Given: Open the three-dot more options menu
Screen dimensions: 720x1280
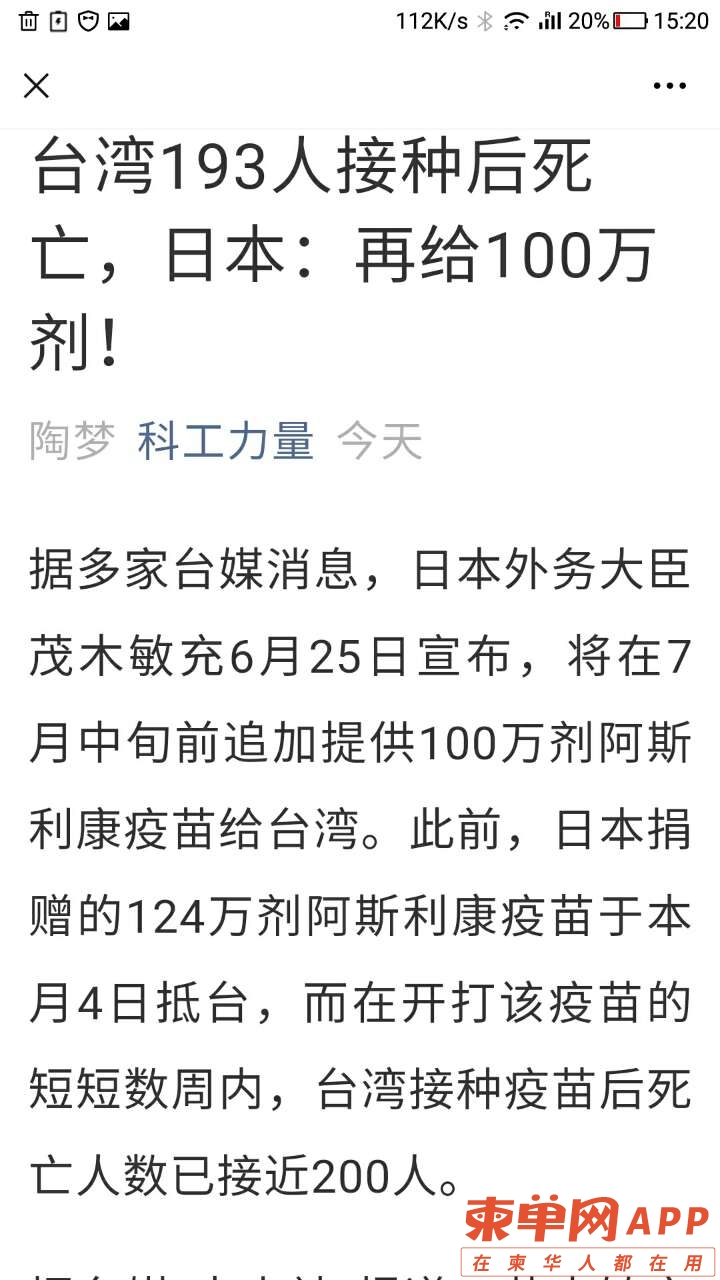Looking at the screenshot, I should pos(669,86).
